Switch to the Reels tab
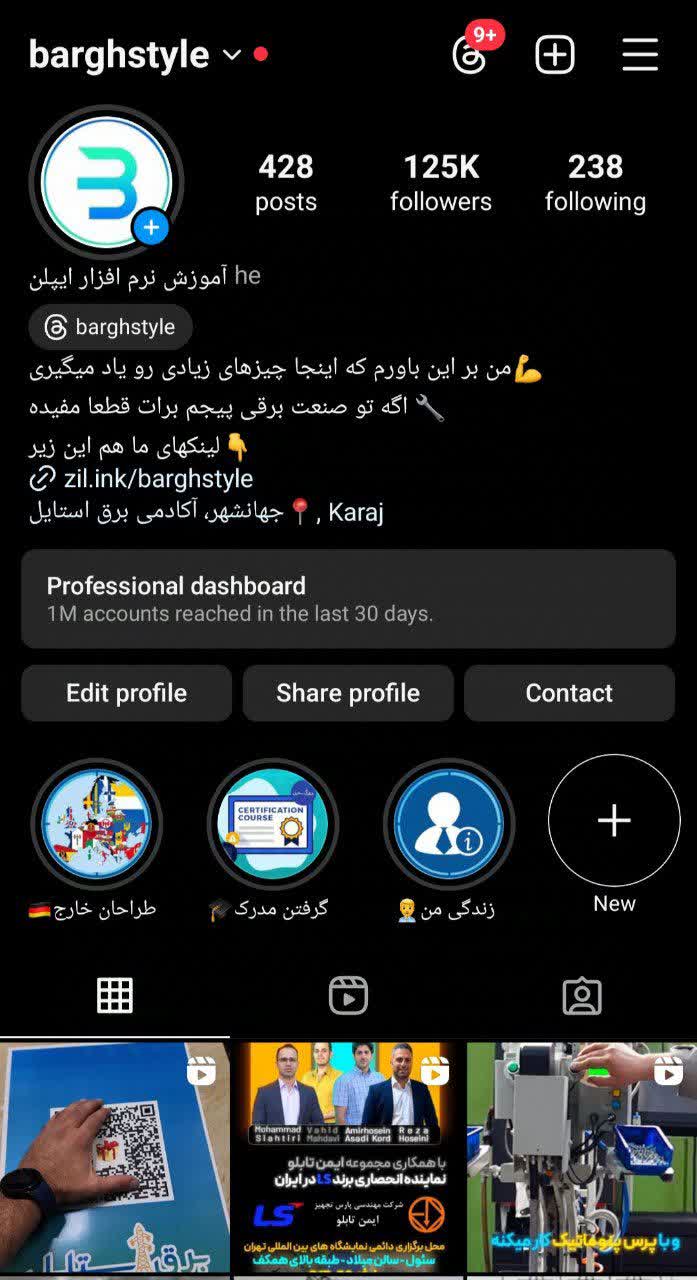697x1280 pixels. [348, 995]
